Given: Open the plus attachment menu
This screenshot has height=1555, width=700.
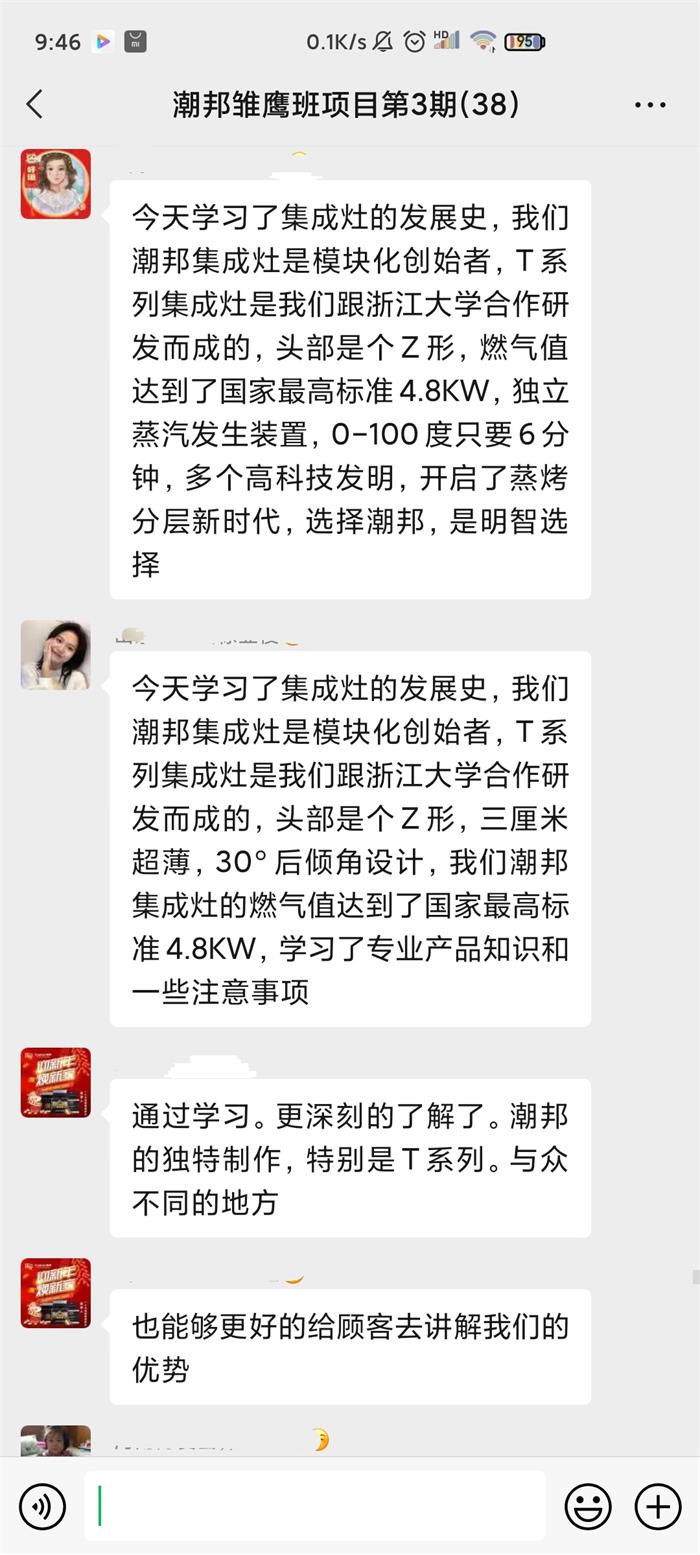Looking at the screenshot, I should pos(658,1506).
